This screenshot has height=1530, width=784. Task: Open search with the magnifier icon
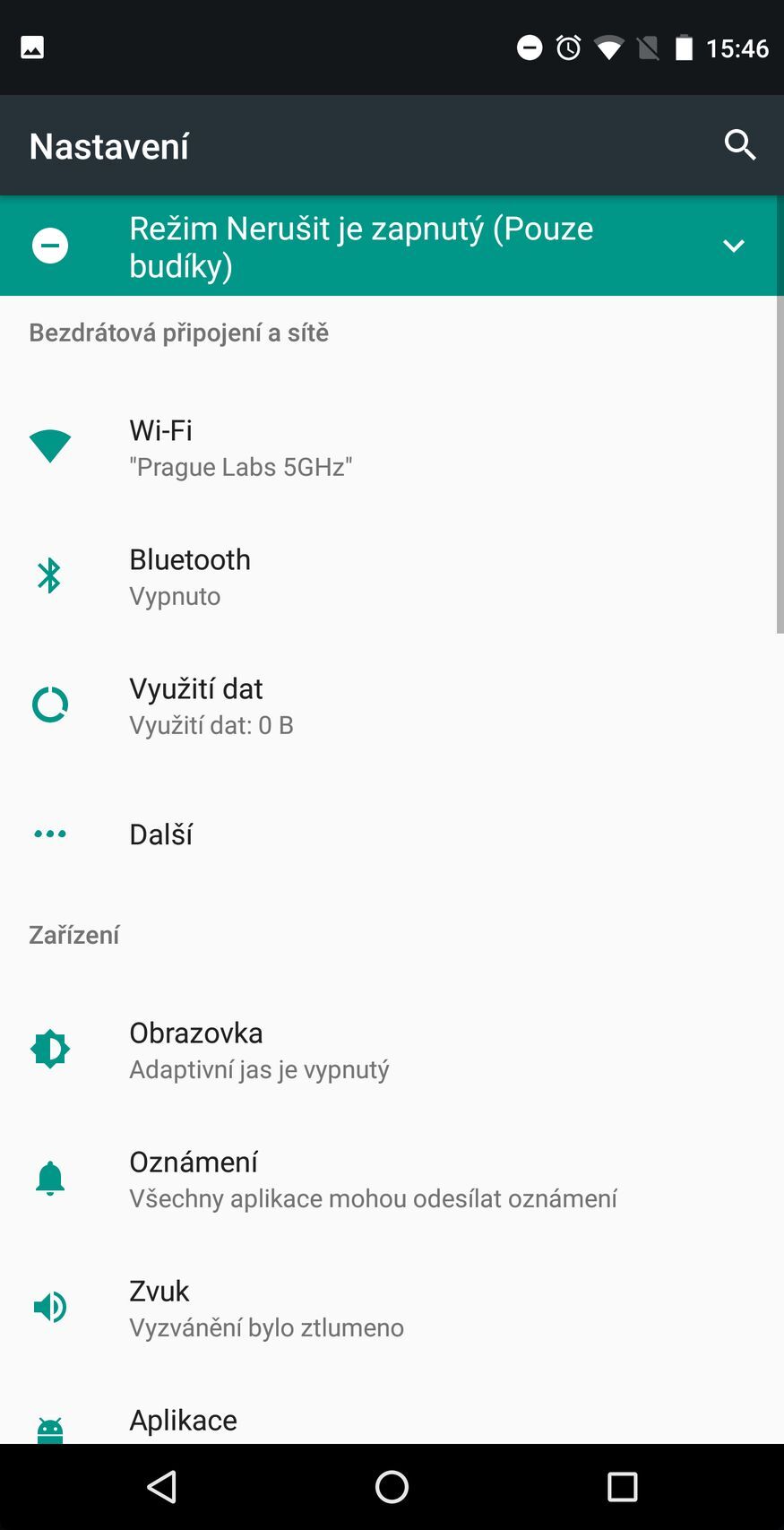740,144
